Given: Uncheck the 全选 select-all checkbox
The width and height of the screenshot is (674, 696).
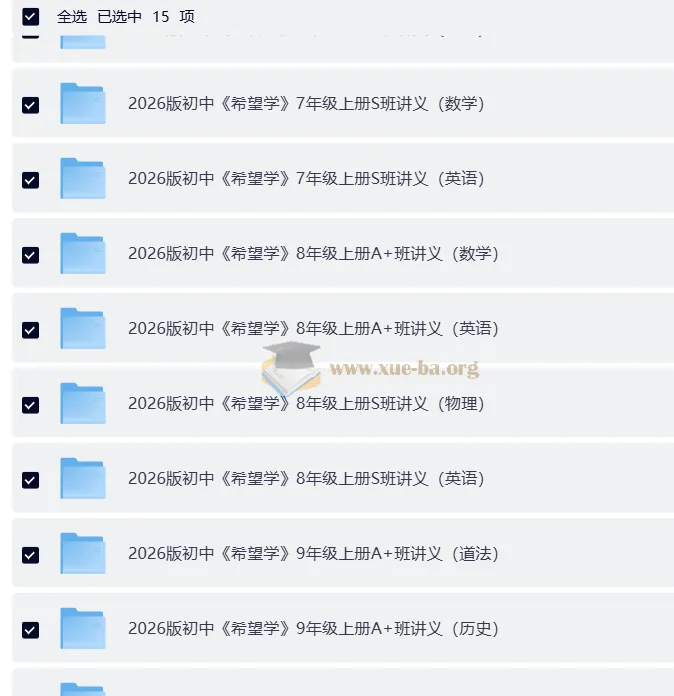Looking at the screenshot, I should pyautogui.click(x=30, y=16).
